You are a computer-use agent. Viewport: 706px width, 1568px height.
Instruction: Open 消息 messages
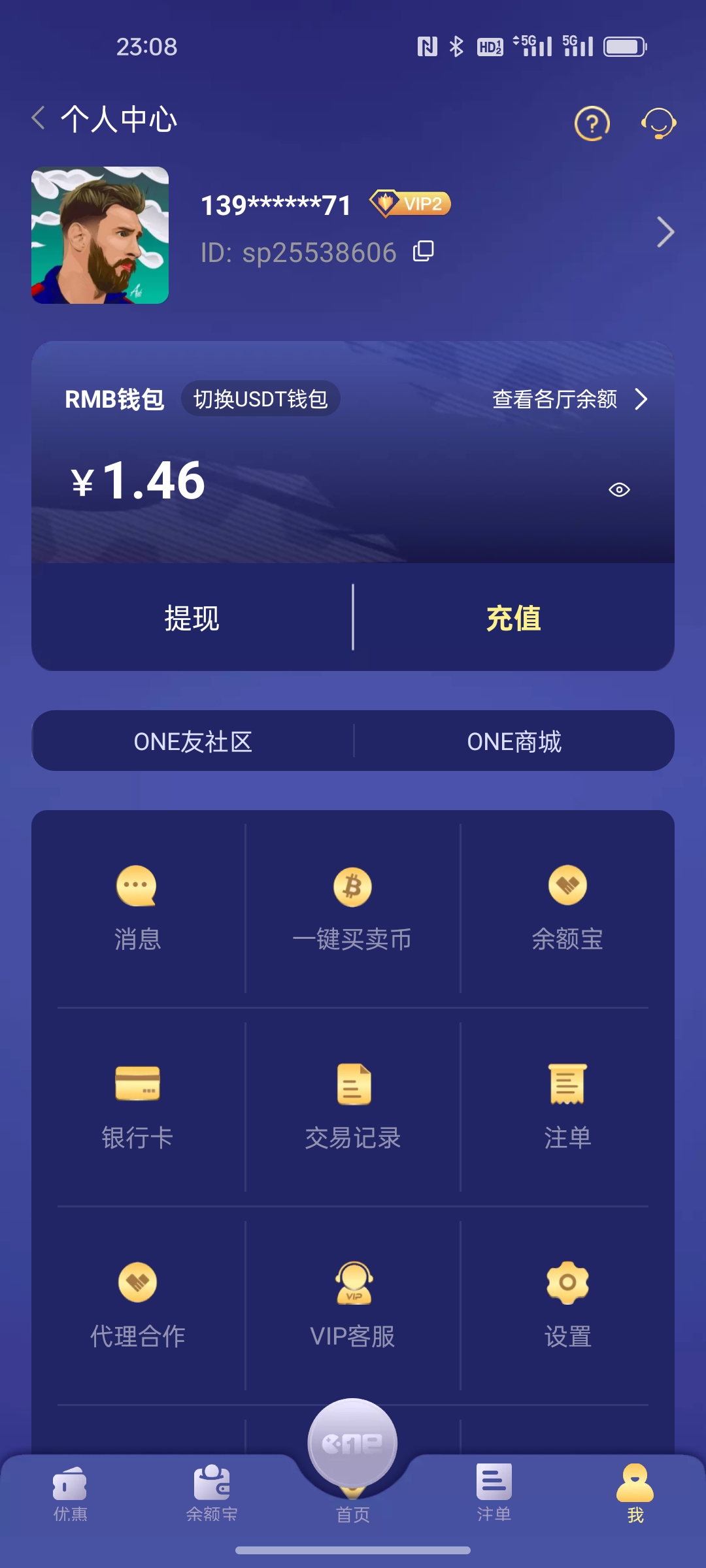point(137,908)
